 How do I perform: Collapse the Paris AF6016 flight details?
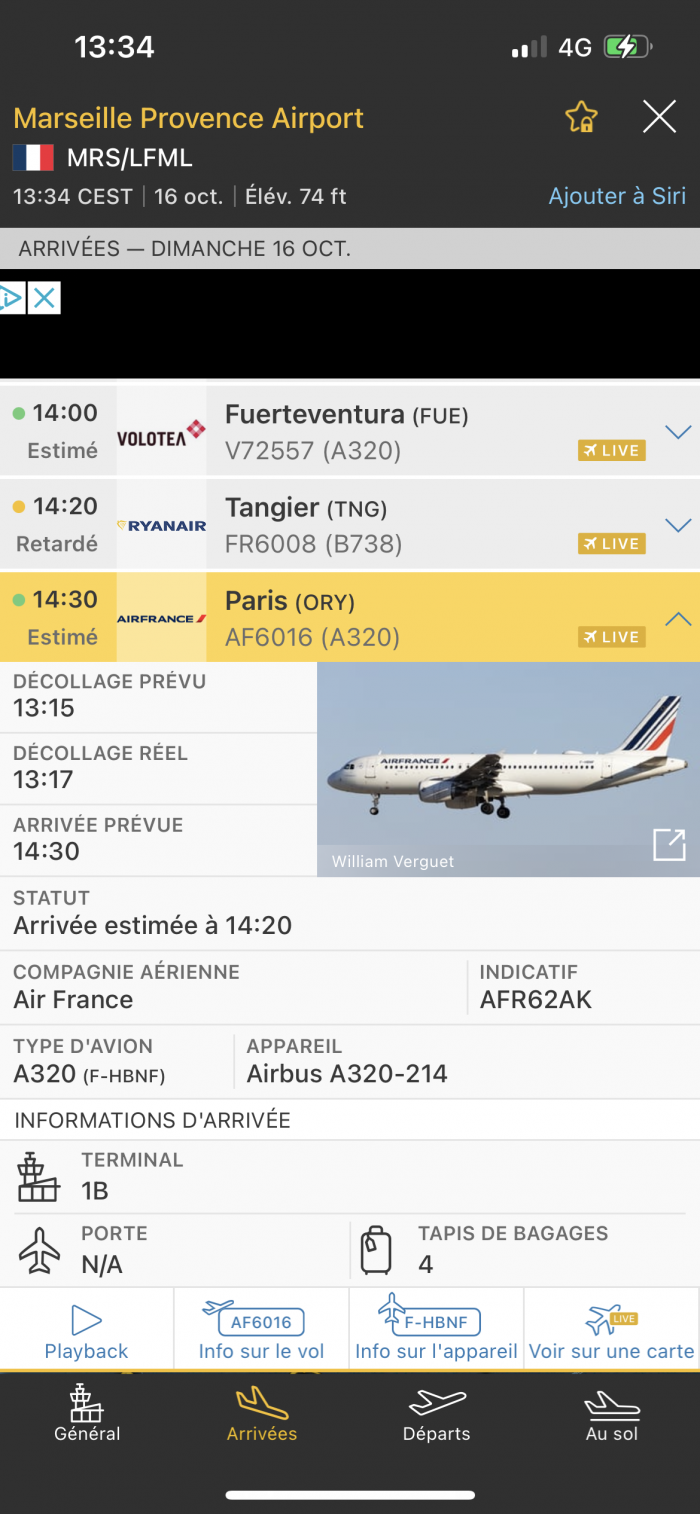coord(678,619)
